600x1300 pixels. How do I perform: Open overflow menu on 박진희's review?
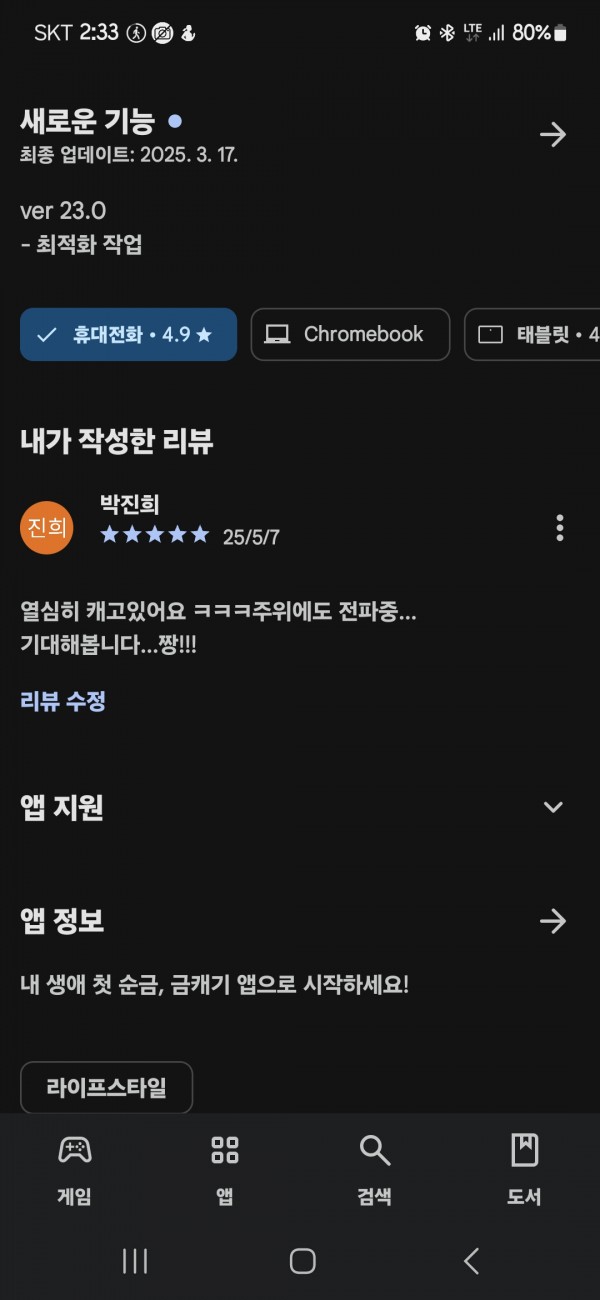coord(560,527)
